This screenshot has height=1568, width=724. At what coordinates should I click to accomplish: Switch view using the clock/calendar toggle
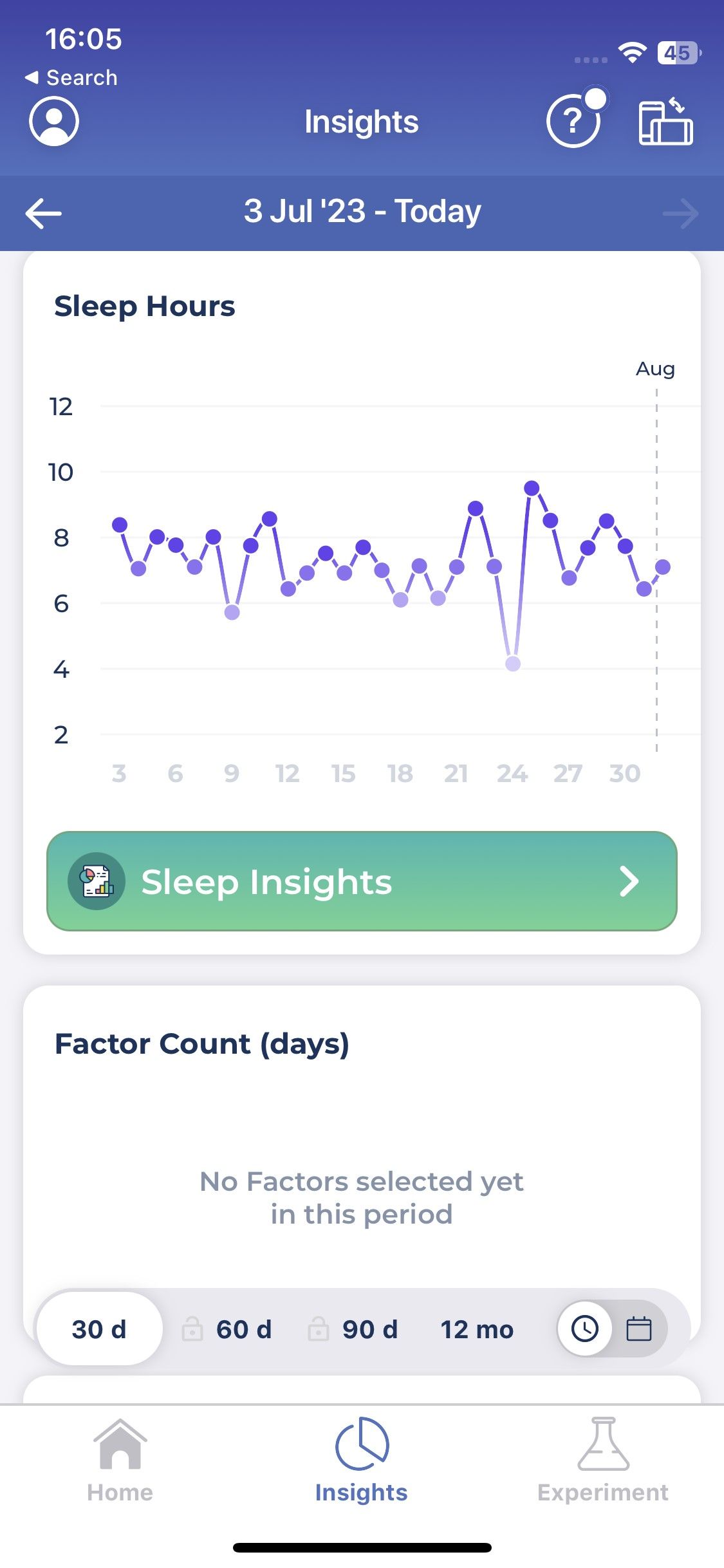tap(611, 1329)
